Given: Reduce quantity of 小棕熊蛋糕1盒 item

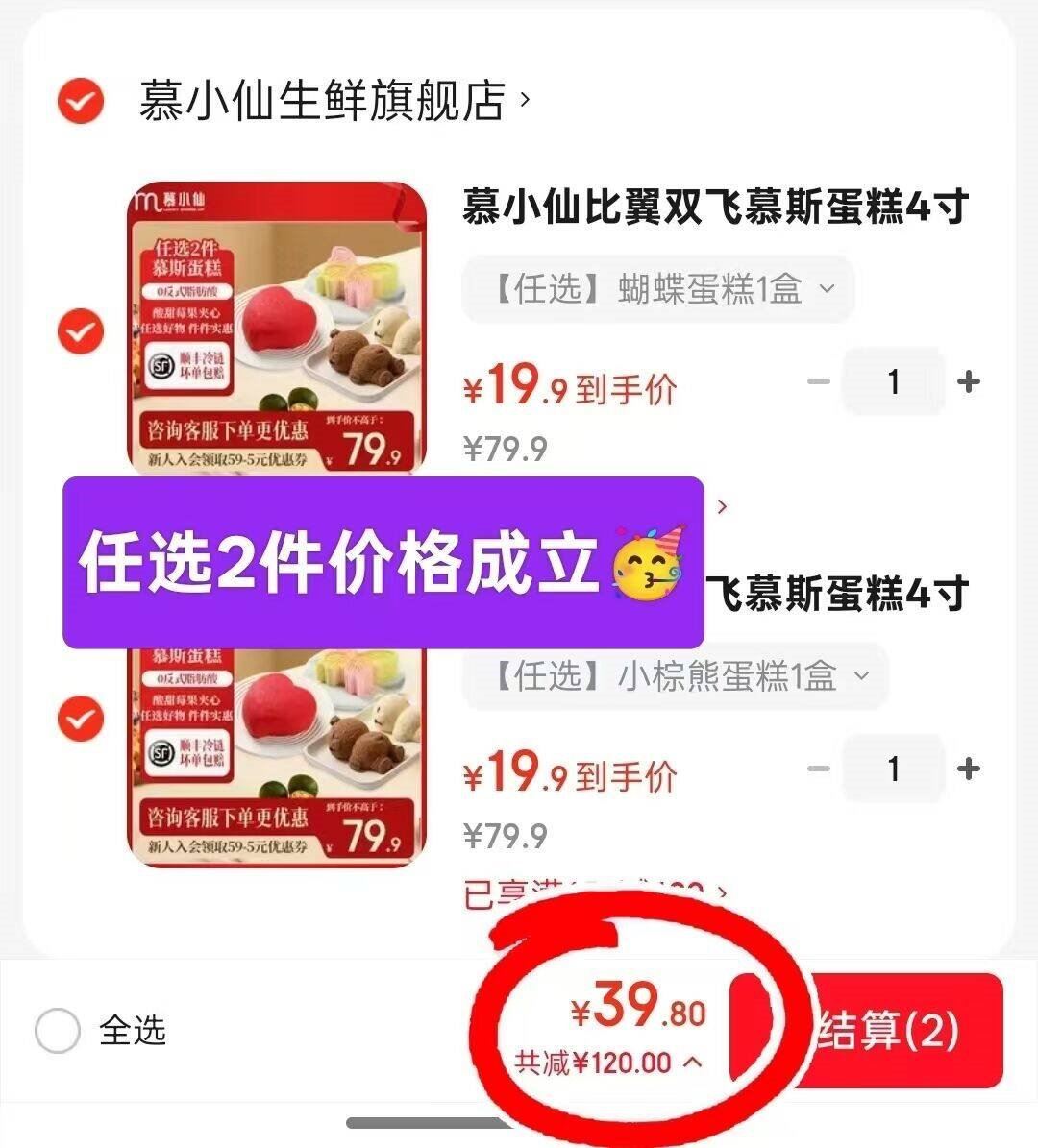Looking at the screenshot, I should click(x=818, y=769).
